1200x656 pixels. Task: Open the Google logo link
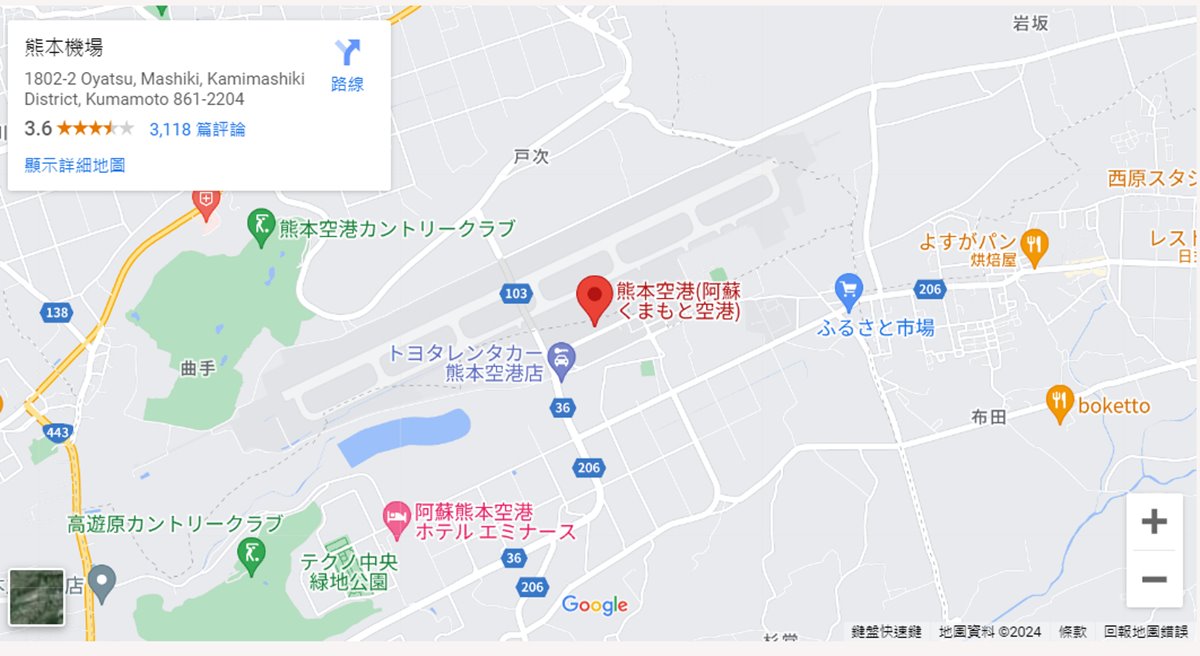(x=594, y=605)
